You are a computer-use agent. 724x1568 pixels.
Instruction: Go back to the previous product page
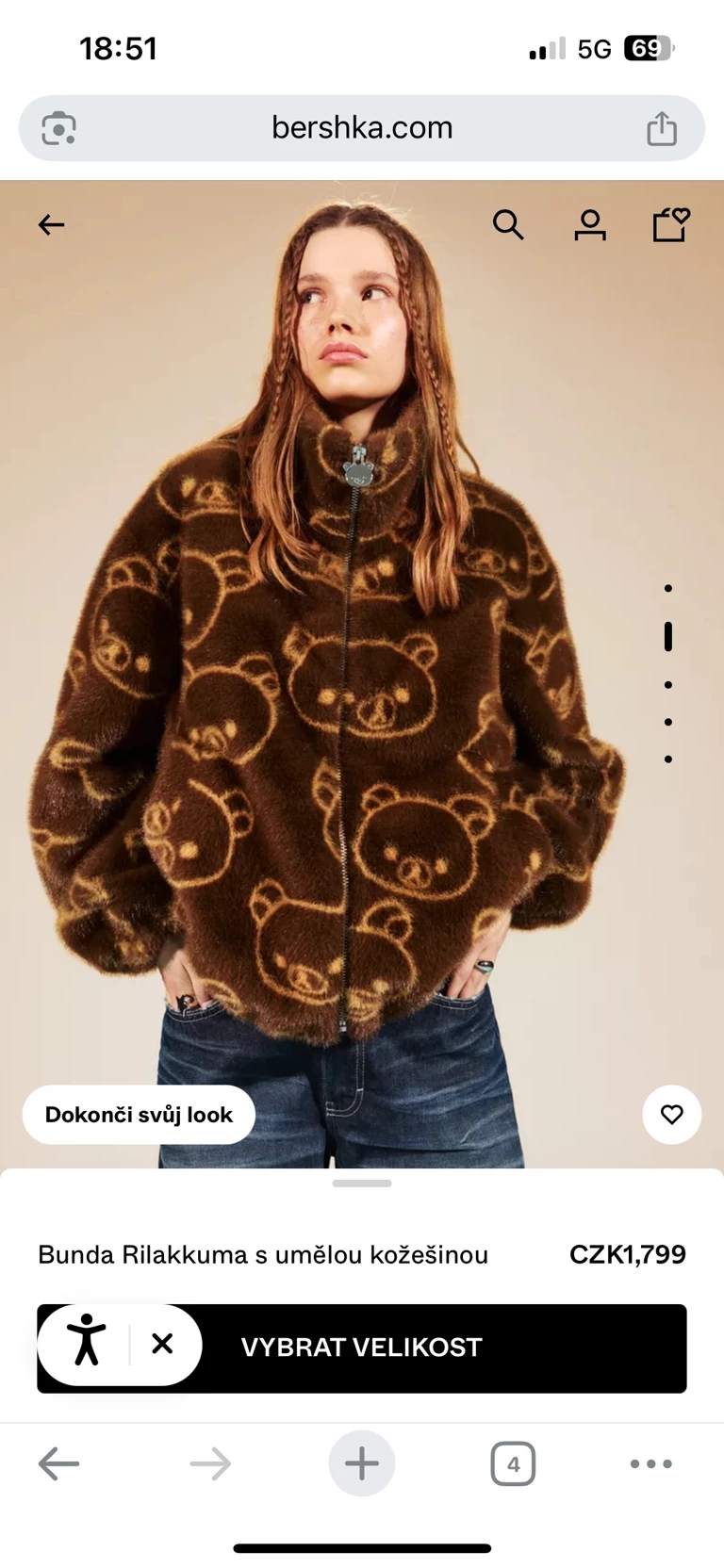51,224
